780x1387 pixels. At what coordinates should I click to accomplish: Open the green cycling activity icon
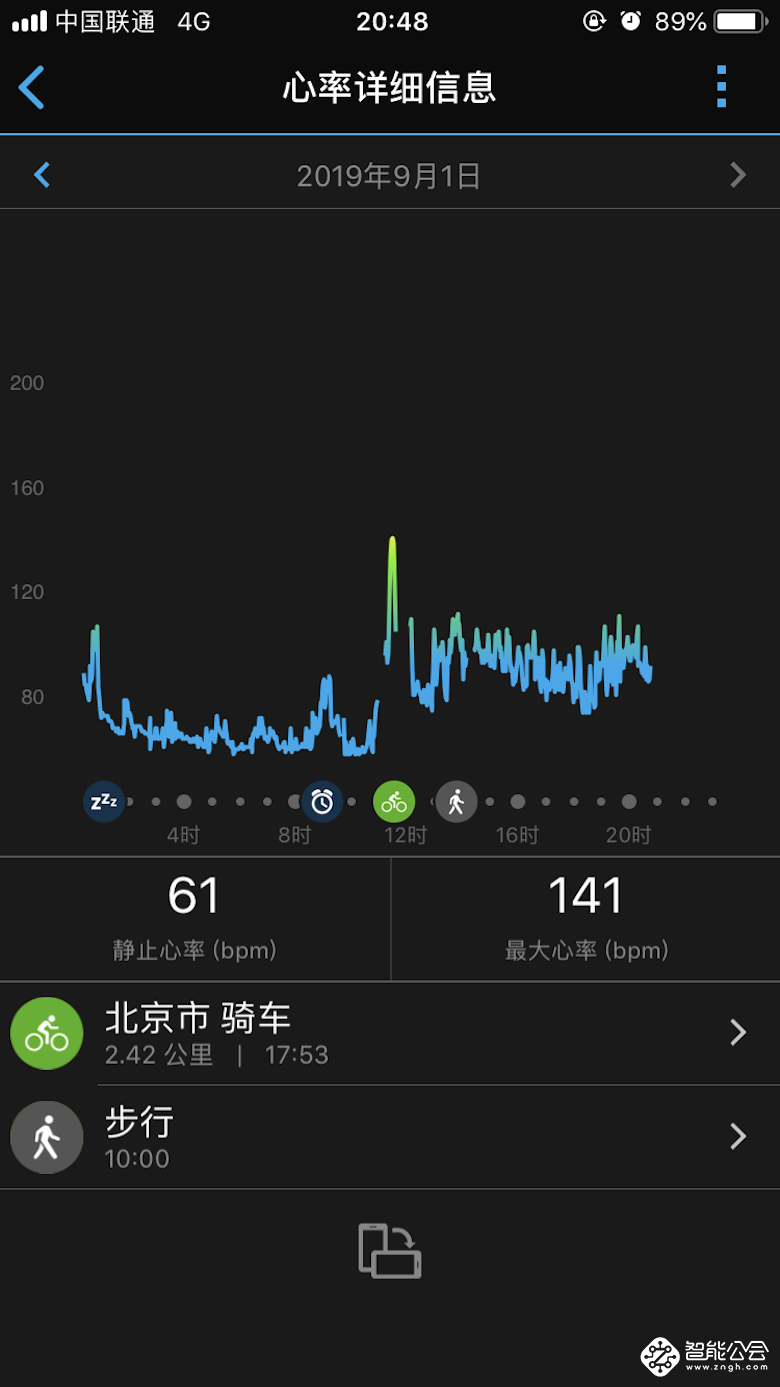coord(393,801)
